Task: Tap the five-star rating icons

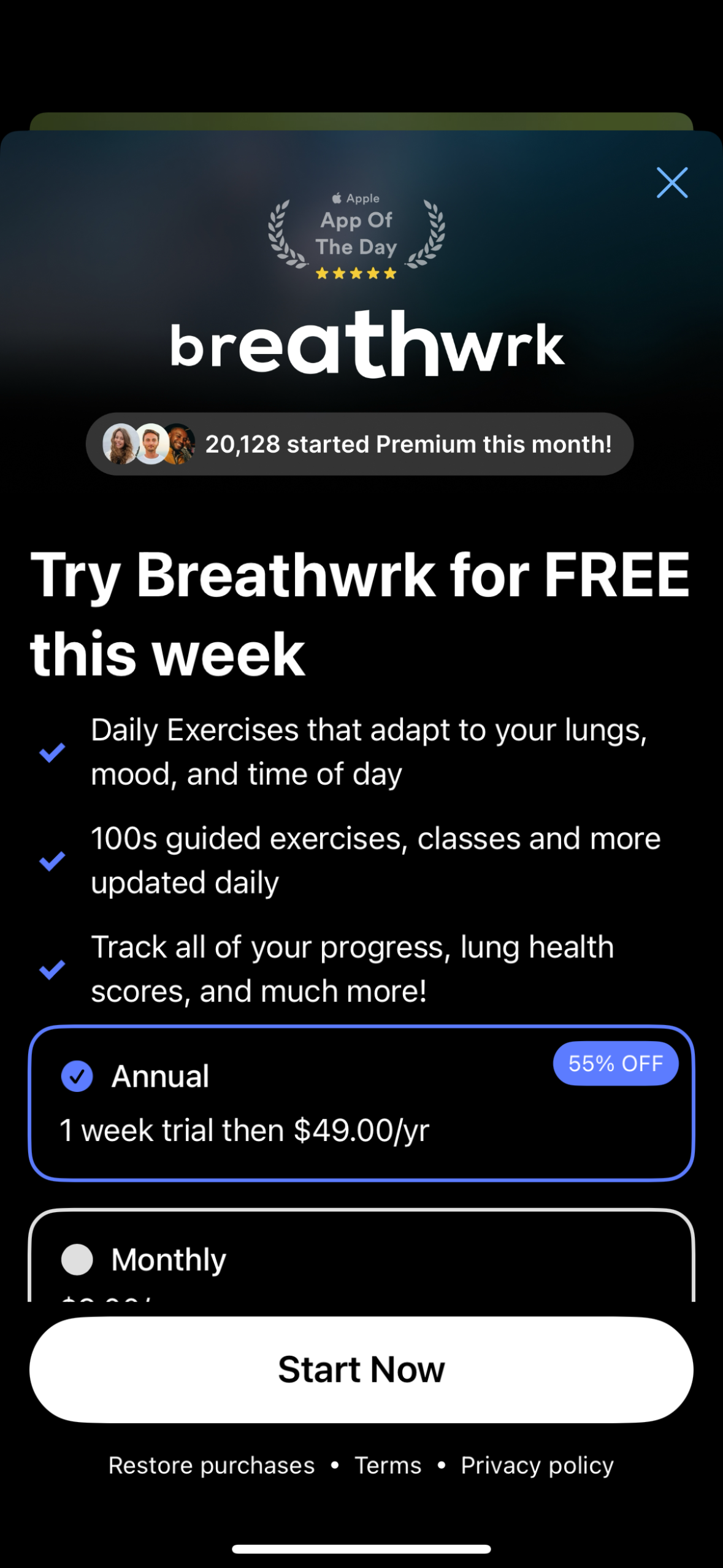Action: (x=356, y=274)
